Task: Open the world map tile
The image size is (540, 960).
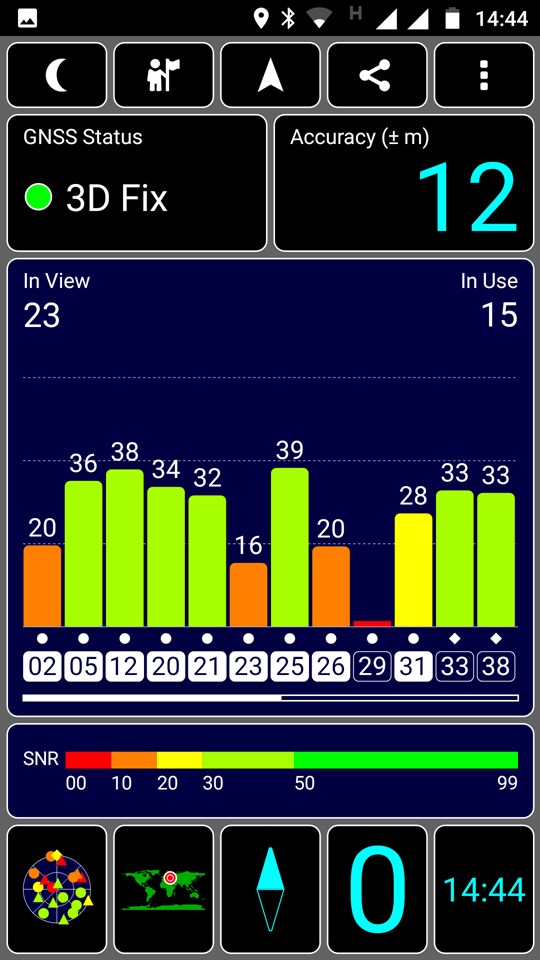Action: point(163,888)
